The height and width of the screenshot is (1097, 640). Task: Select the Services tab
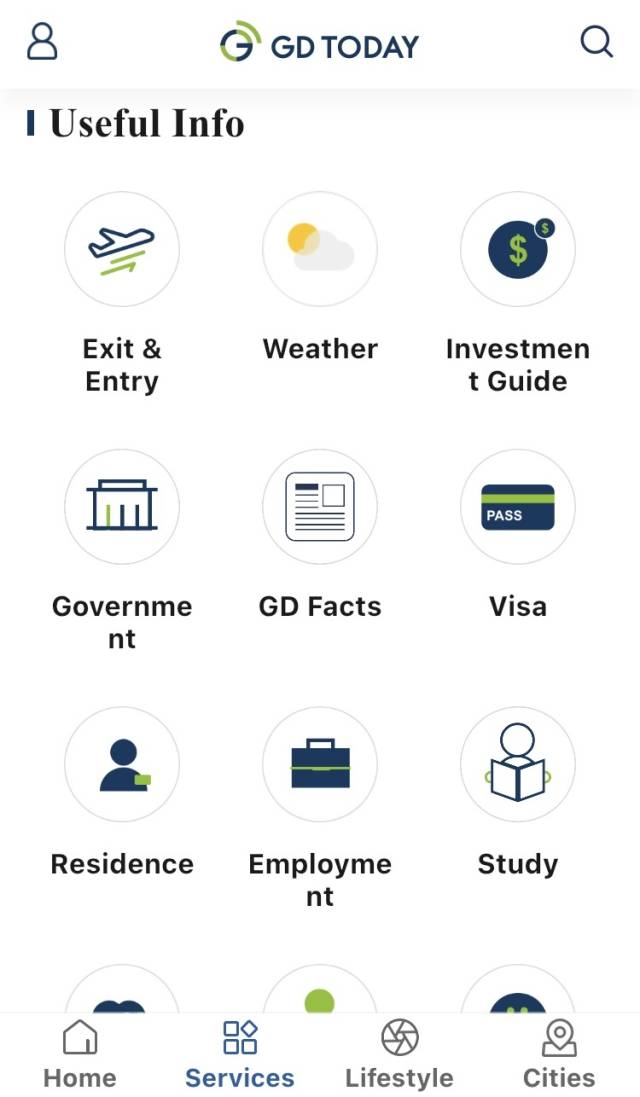[x=240, y=1054]
